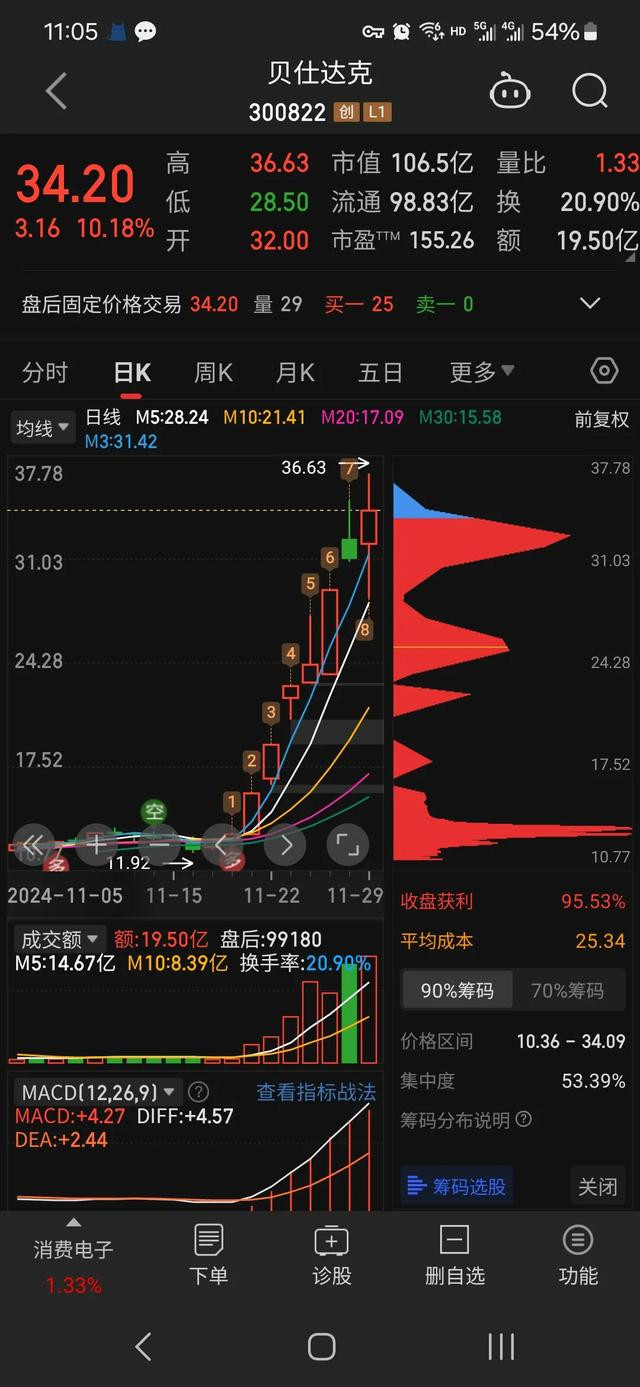
Task: Zoom in the chart with plus button
Action: 96,845
